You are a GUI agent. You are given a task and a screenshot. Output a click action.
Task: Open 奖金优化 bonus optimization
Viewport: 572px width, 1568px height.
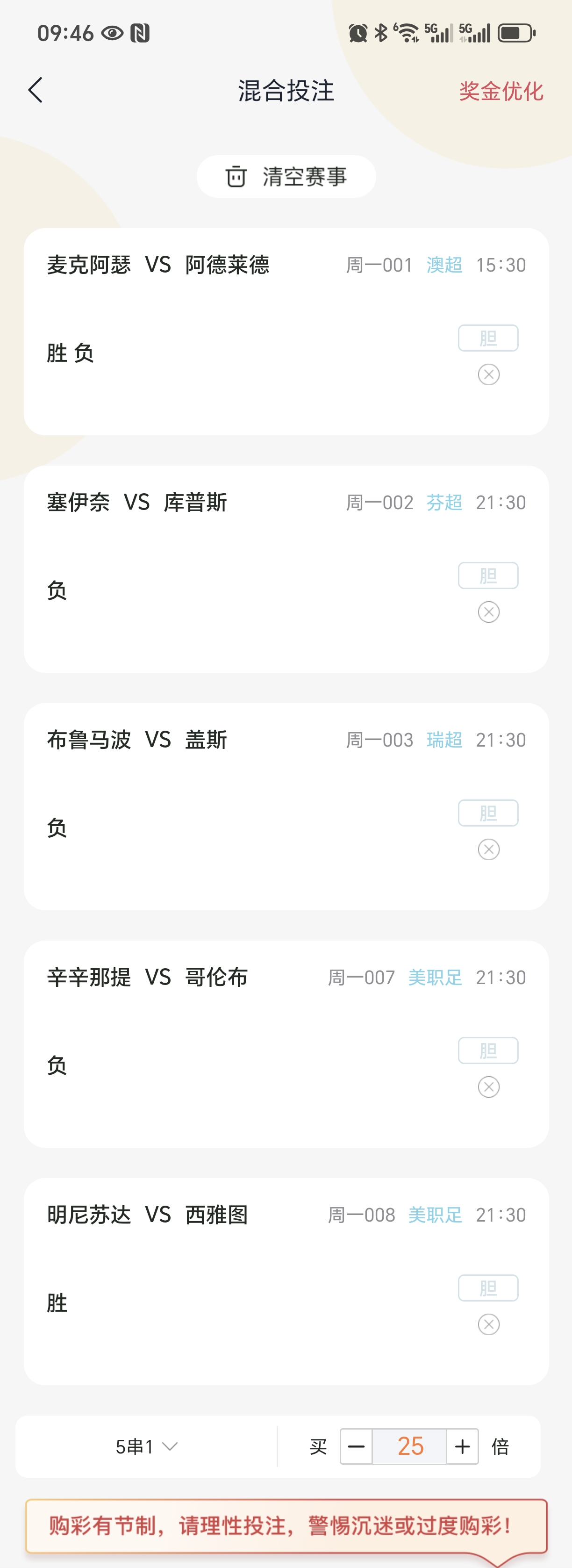[501, 91]
